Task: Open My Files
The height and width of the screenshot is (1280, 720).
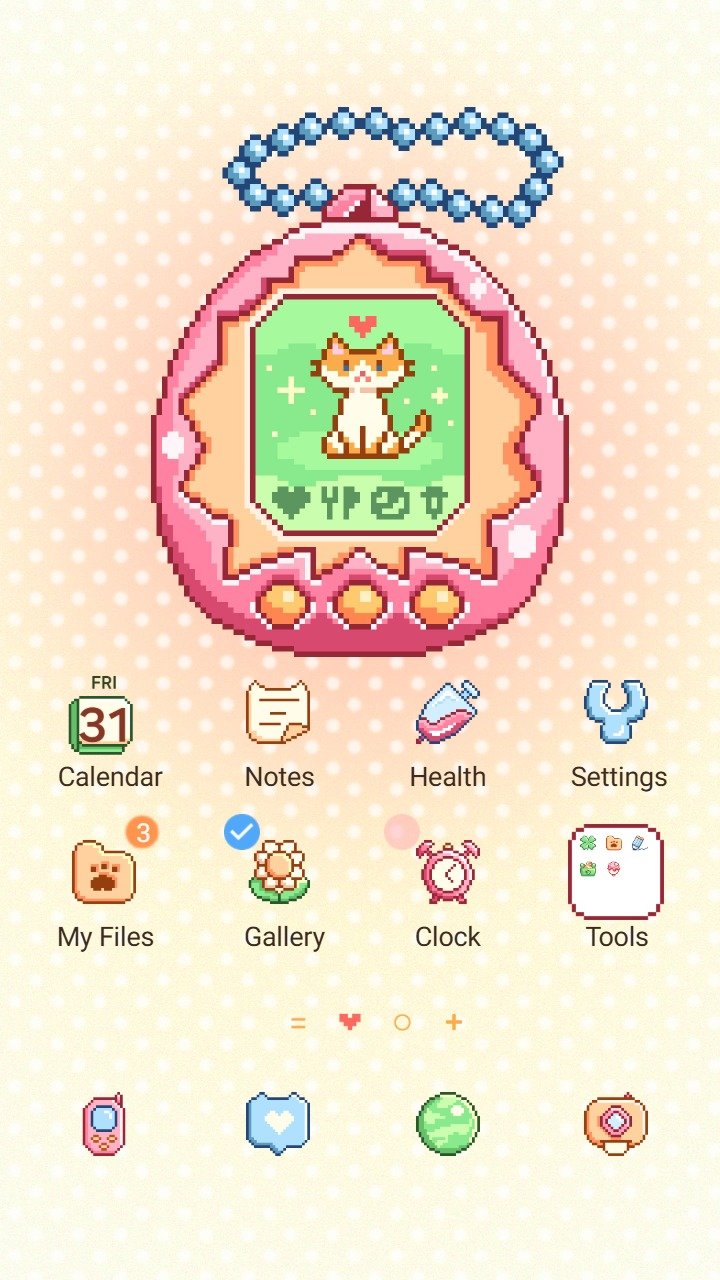Action: pos(104,872)
